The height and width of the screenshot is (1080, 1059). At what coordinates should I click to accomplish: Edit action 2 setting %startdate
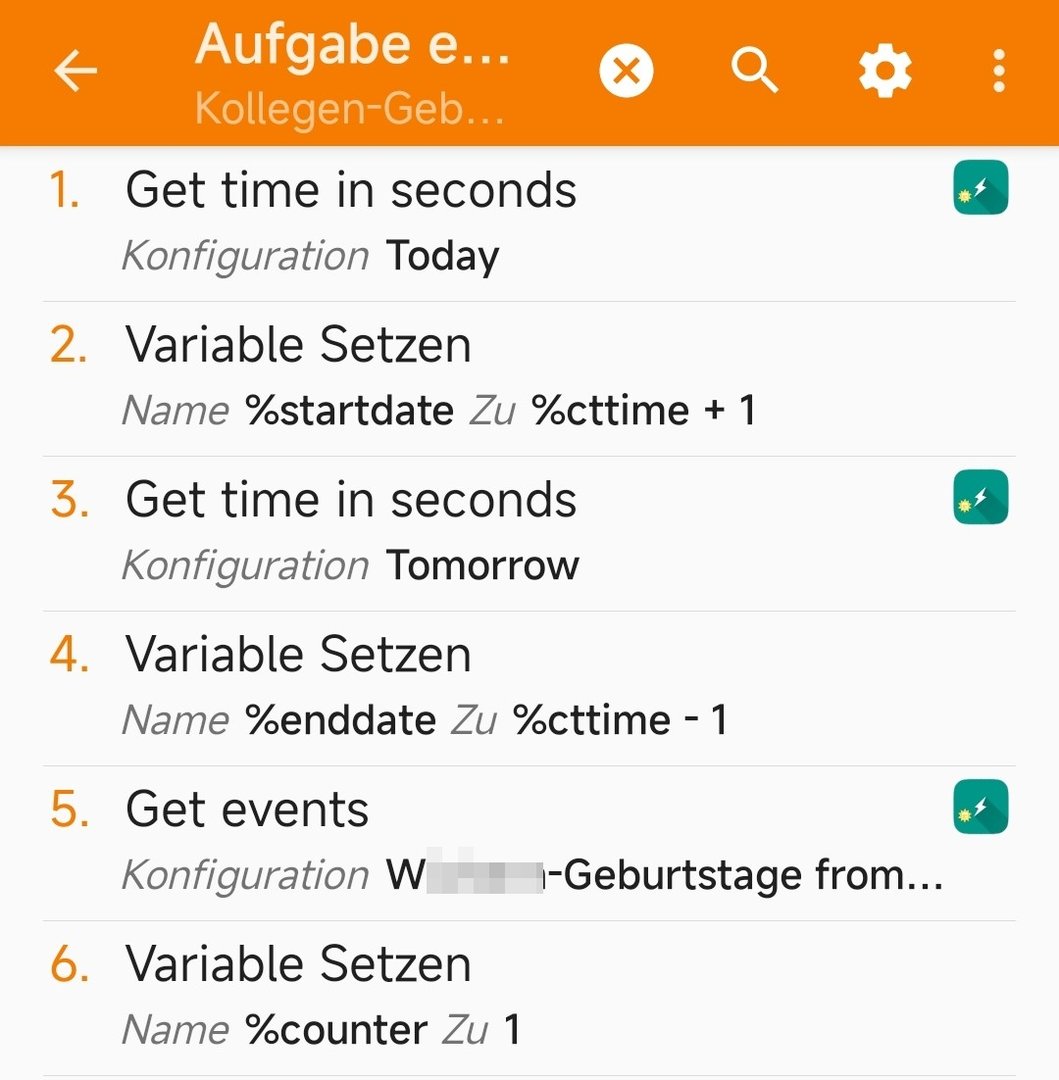point(500,377)
